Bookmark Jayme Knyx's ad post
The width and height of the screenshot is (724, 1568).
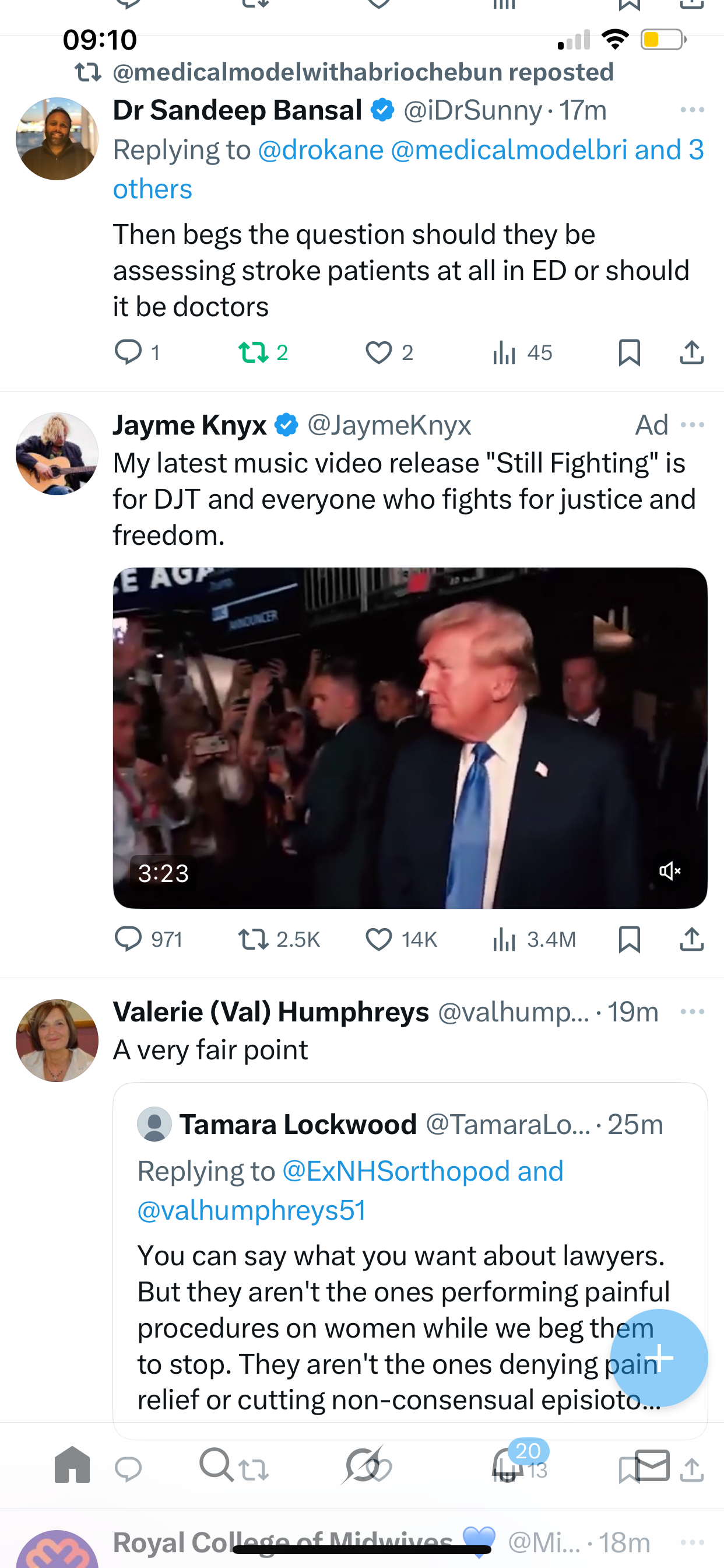coord(629,939)
